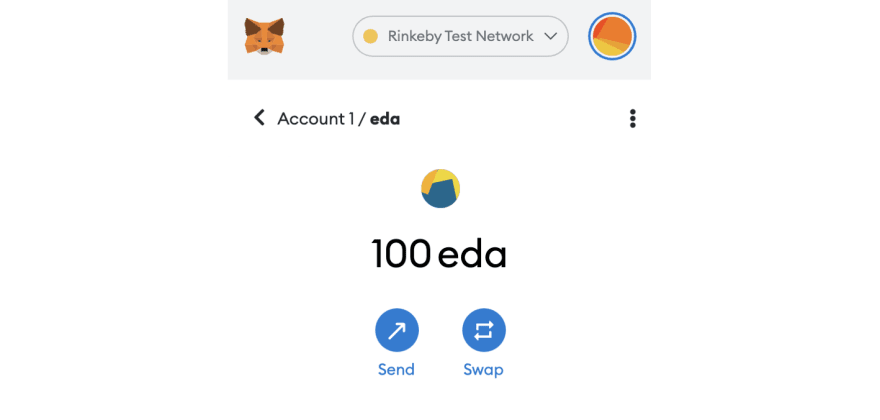
Task: Send eda tokens
Action: [397, 331]
